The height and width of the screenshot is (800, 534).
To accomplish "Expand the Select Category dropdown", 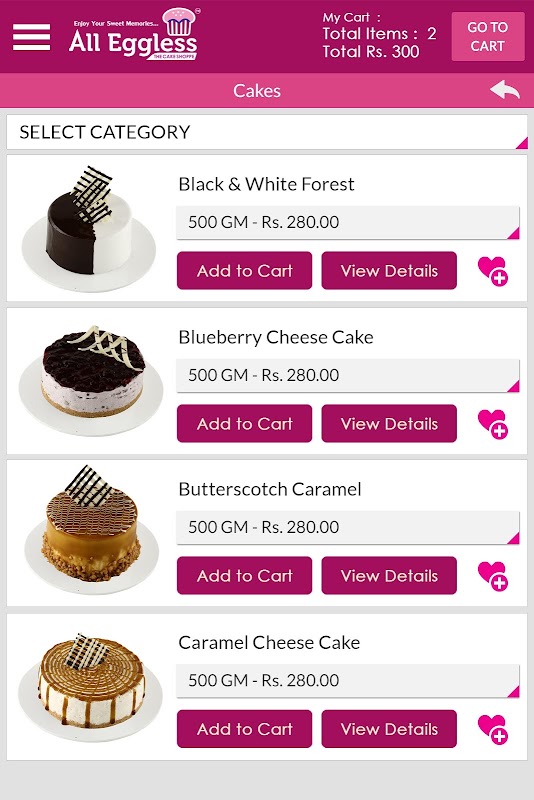I will [267, 132].
